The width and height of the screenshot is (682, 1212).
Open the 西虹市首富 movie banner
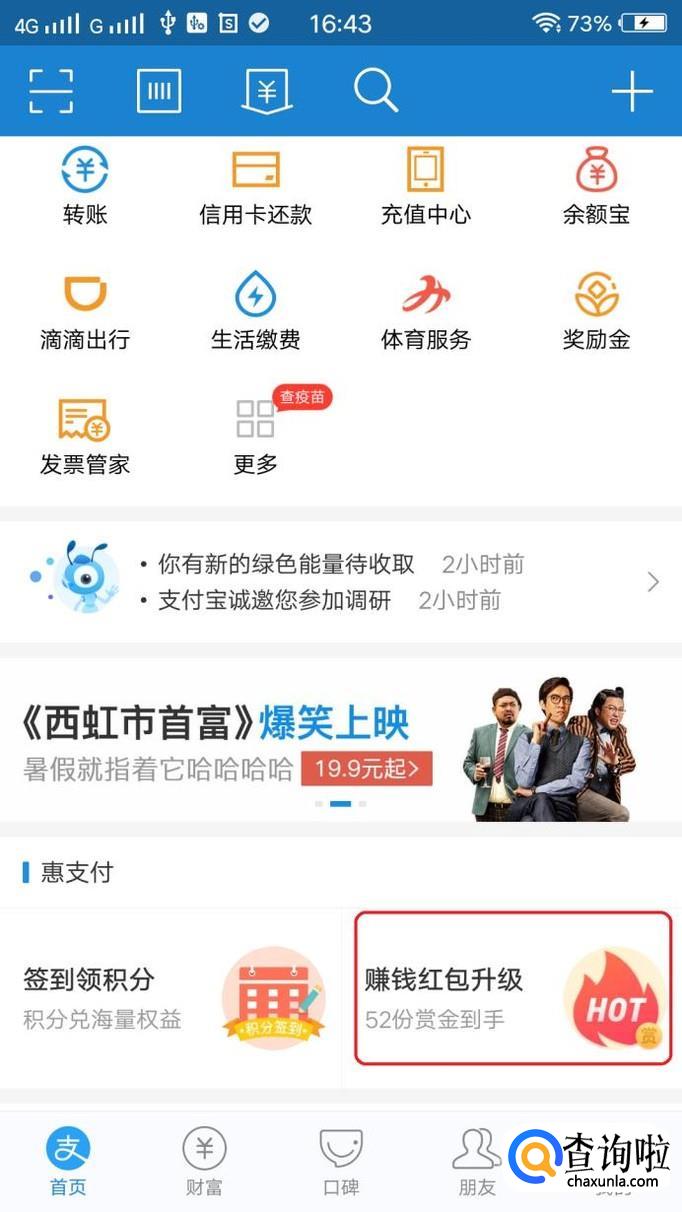(340, 741)
